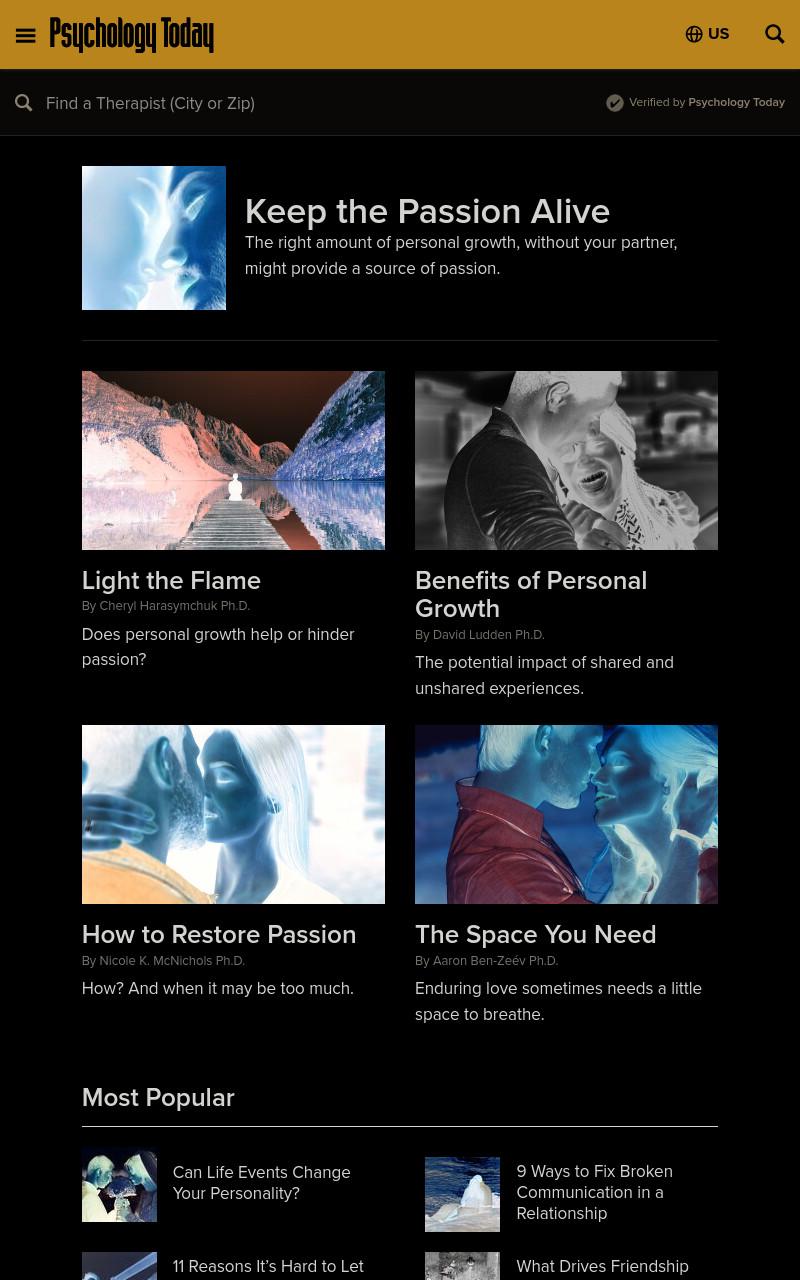Screen dimensions: 800x1280
Task: View author Aaron Ben-Zeév Ph.D.
Action: [495, 960]
